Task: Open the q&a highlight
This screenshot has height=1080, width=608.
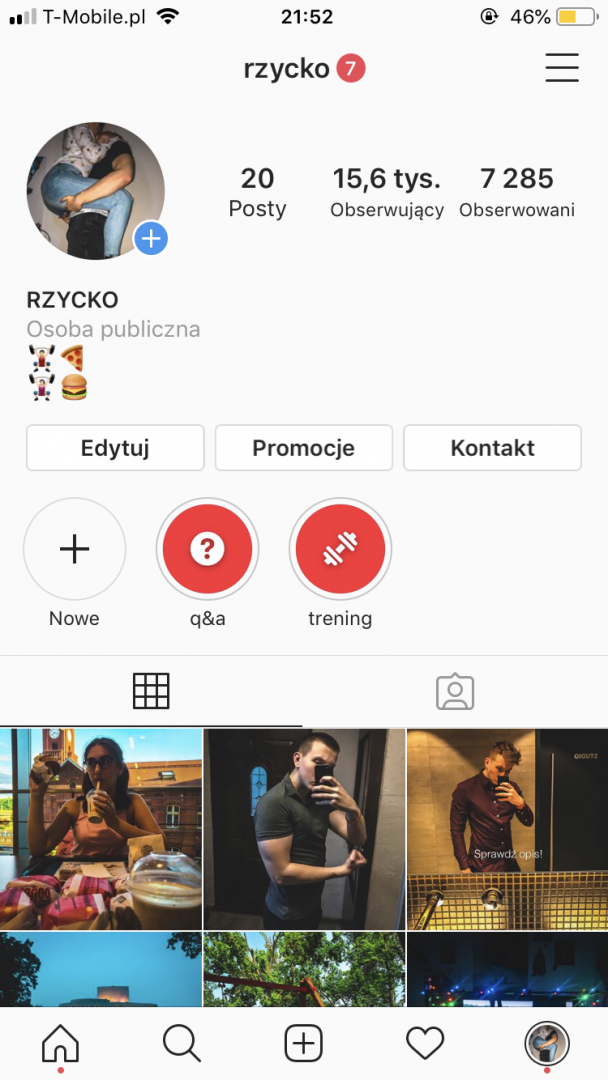Action: 207,549
